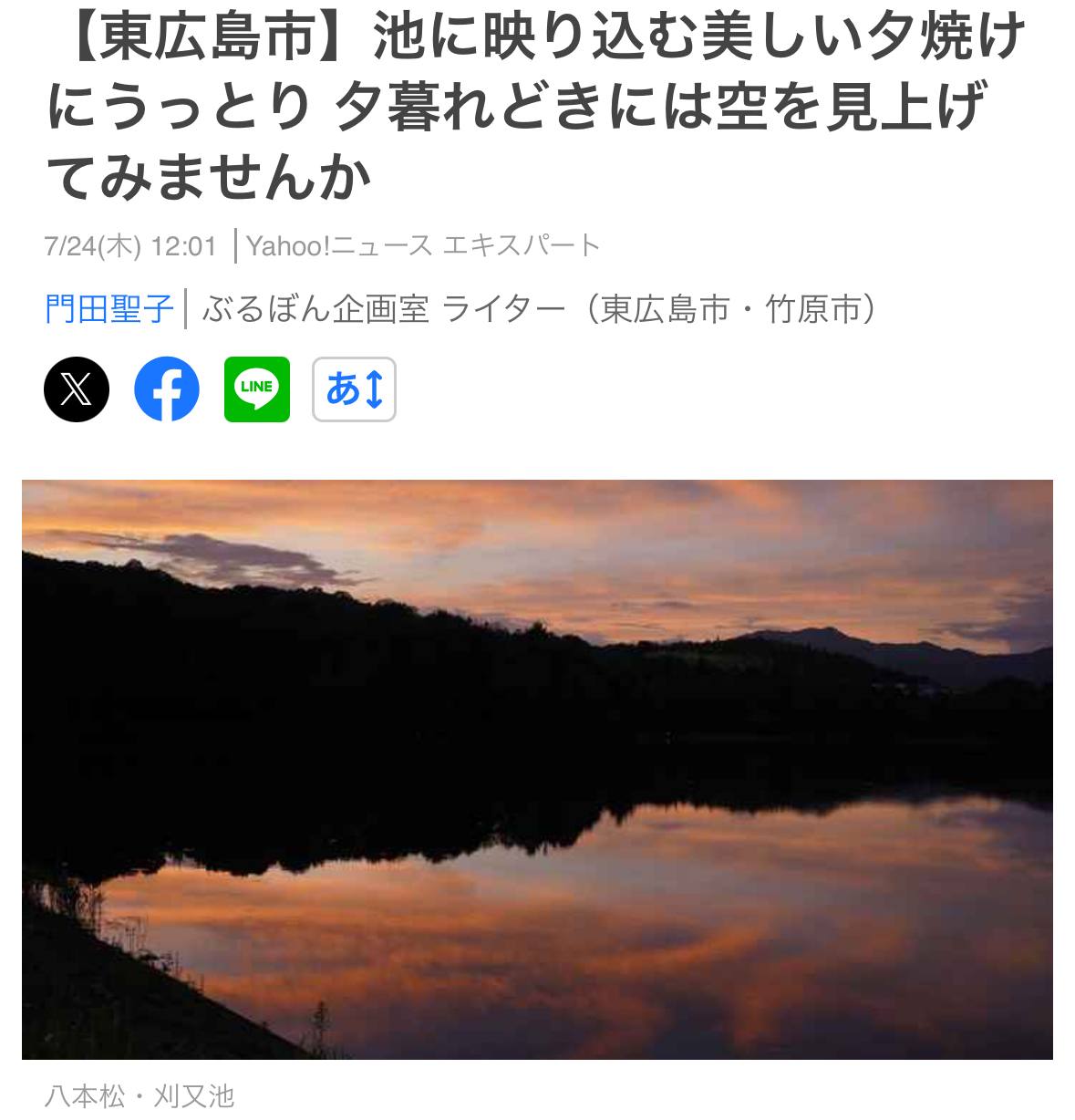Open author 門田聖子's profile link

point(109,309)
